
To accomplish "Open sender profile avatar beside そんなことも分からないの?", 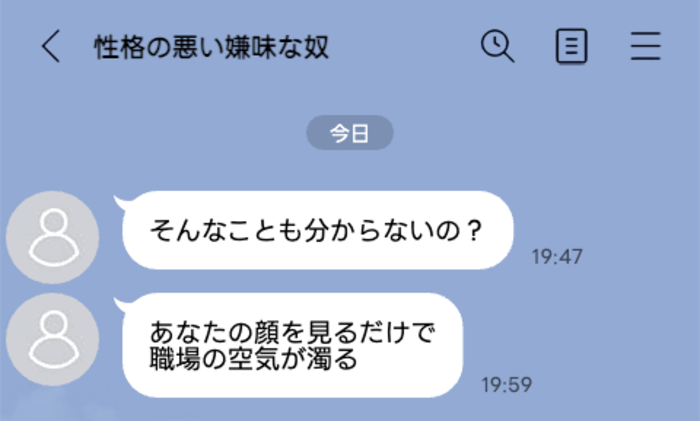I will click(x=52, y=237).
